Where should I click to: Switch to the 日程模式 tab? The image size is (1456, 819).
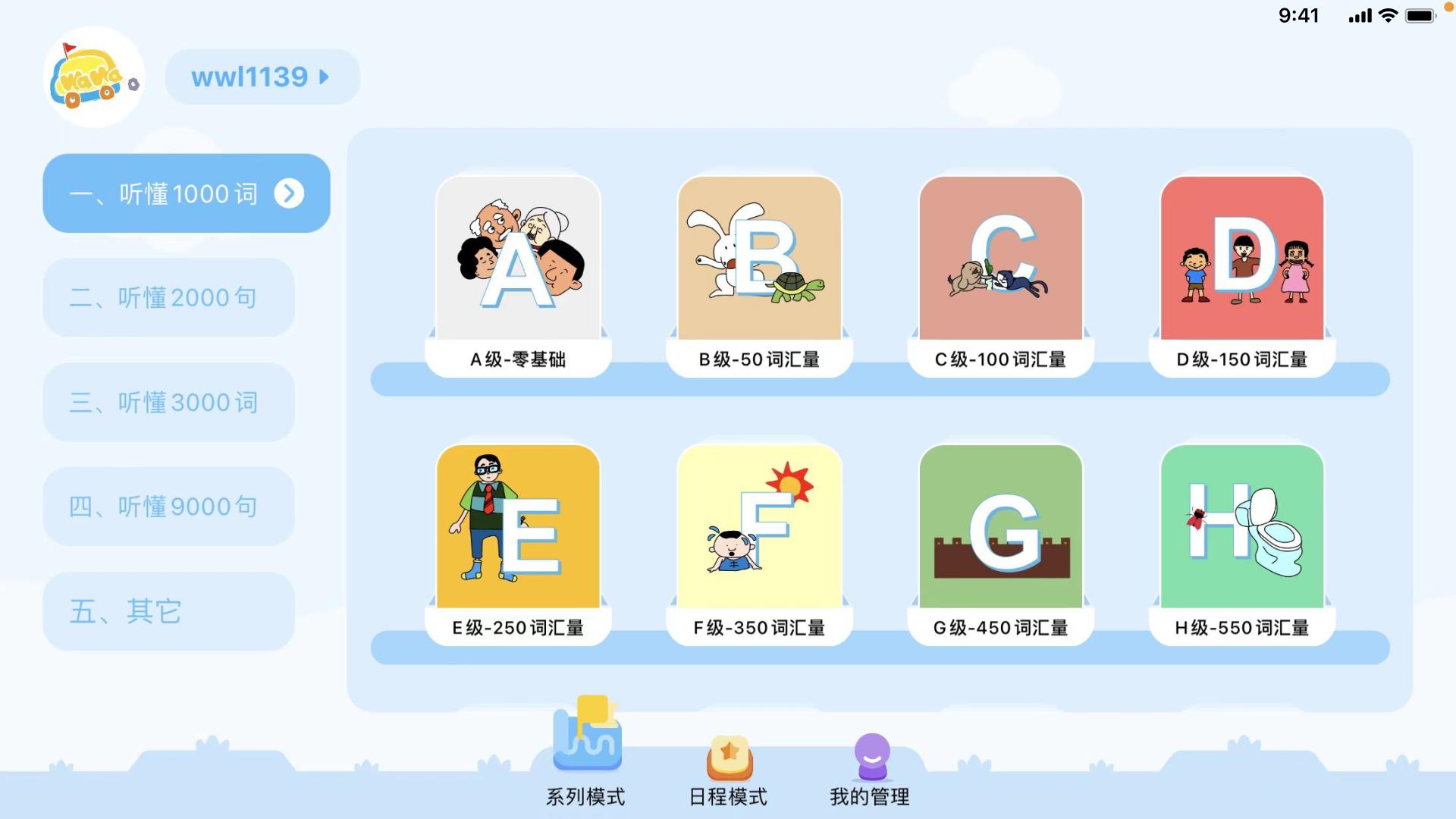729,766
